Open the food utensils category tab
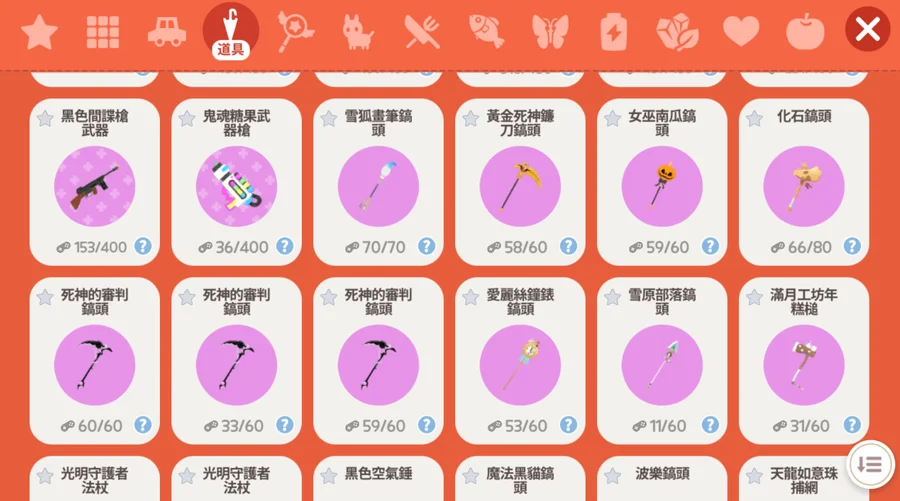This screenshot has height=501, width=900. click(x=422, y=32)
